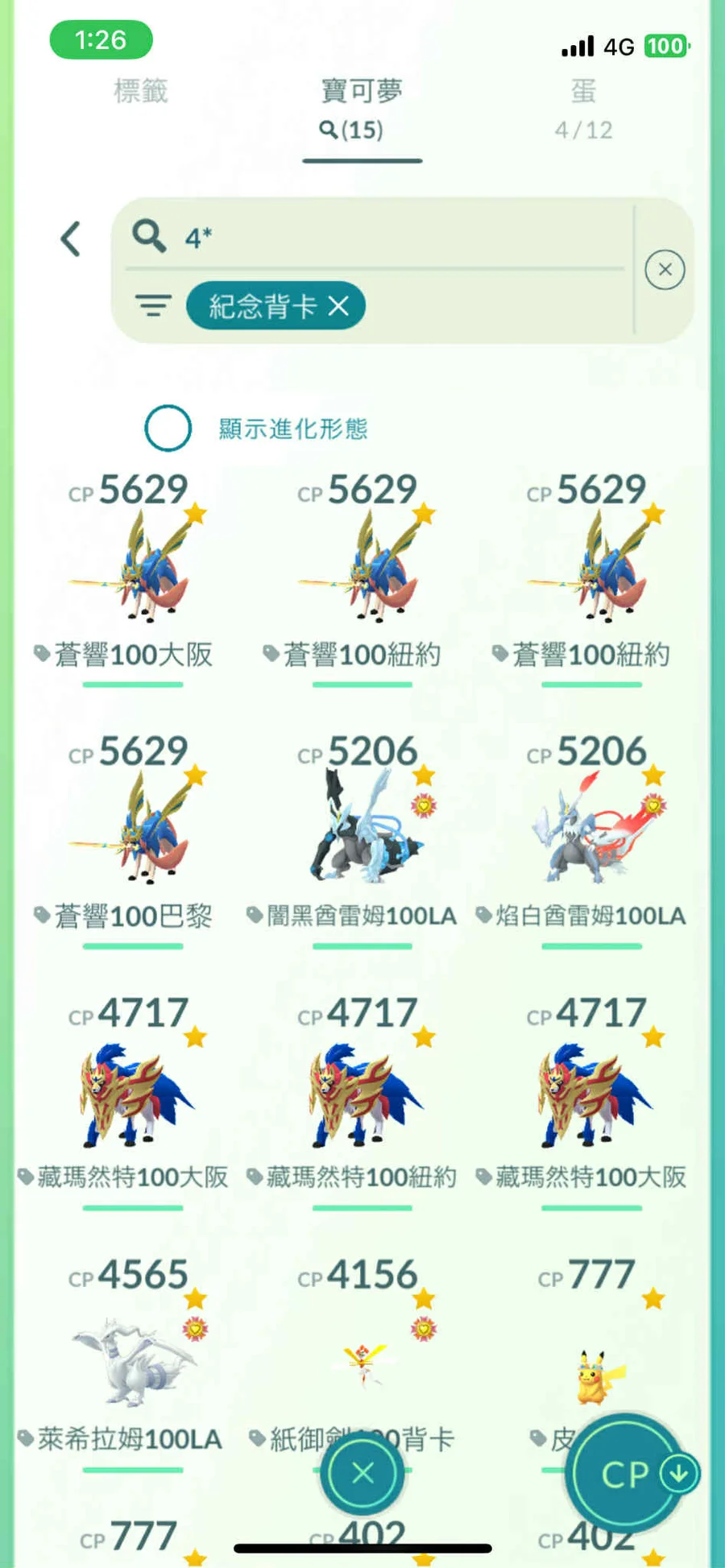Clear the search with the circled X
The height and width of the screenshot is (1568, 725).
pos(665,270)
